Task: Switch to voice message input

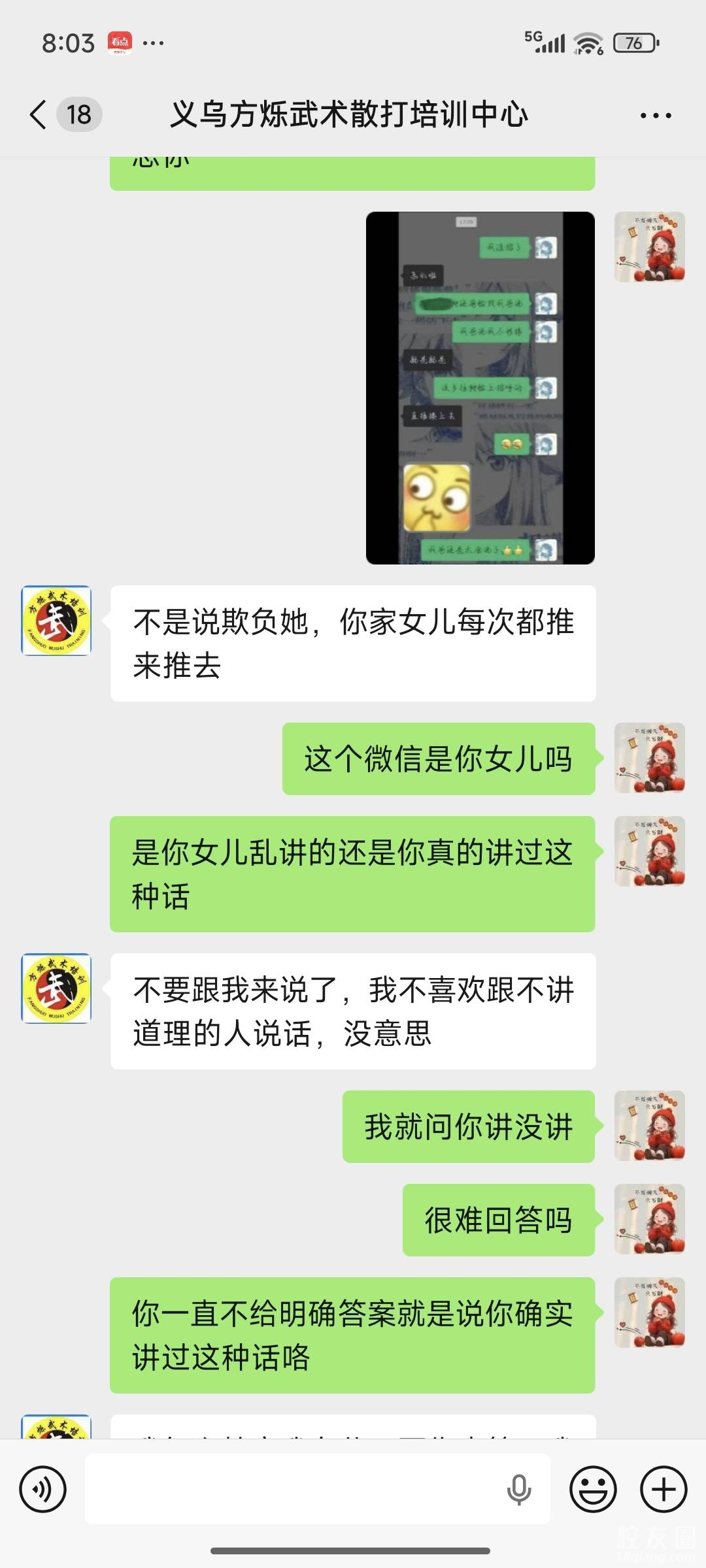Action: click(43, 1490)
